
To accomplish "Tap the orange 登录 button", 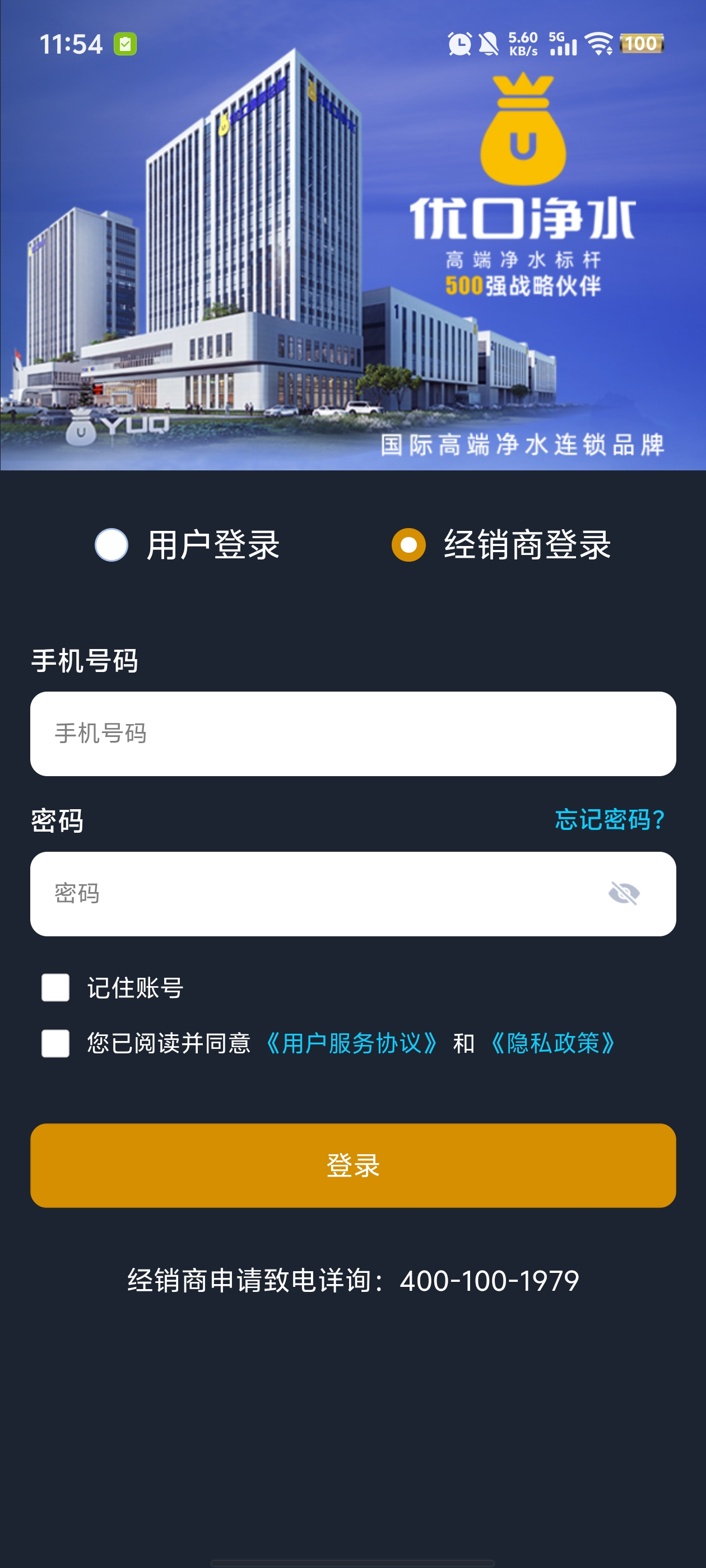I will [352, 1165].
